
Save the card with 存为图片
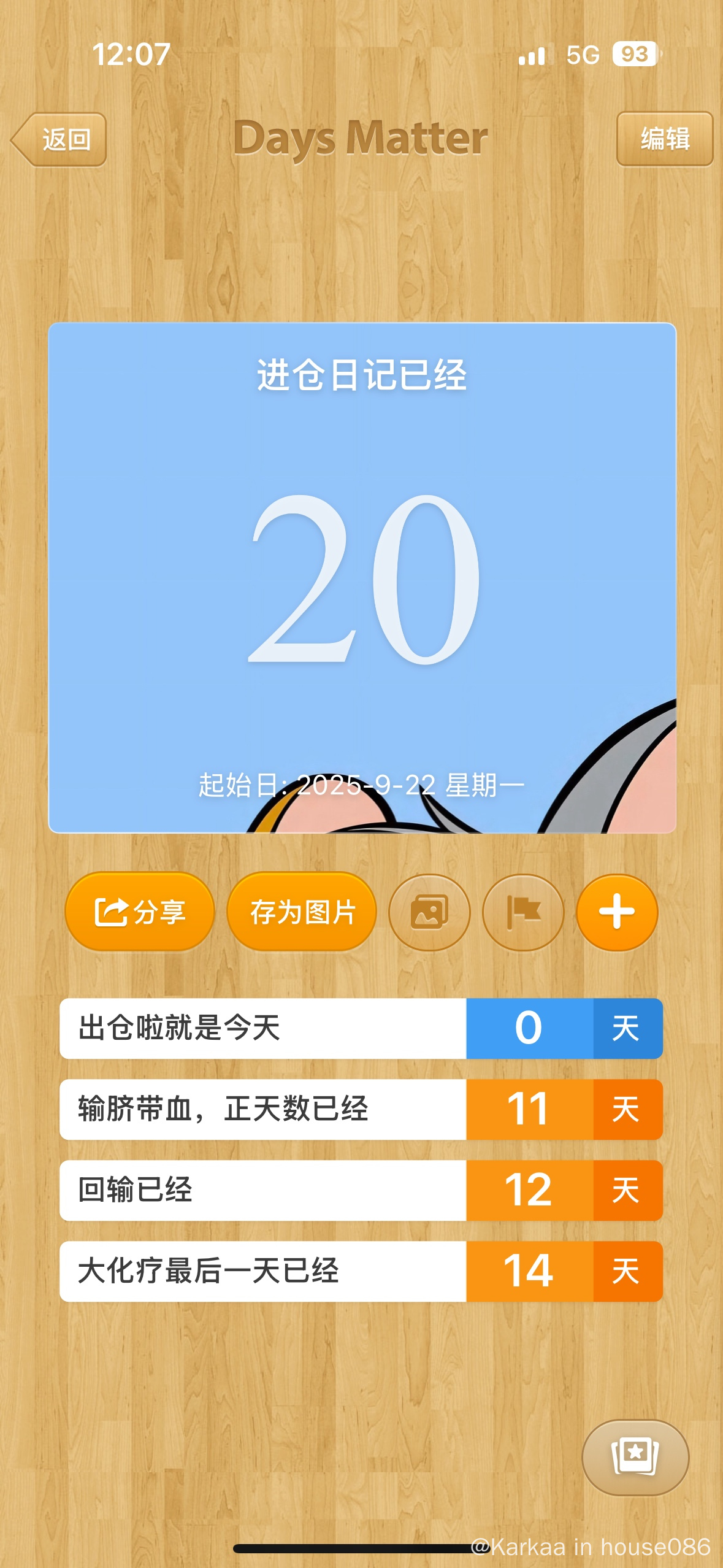302,912
